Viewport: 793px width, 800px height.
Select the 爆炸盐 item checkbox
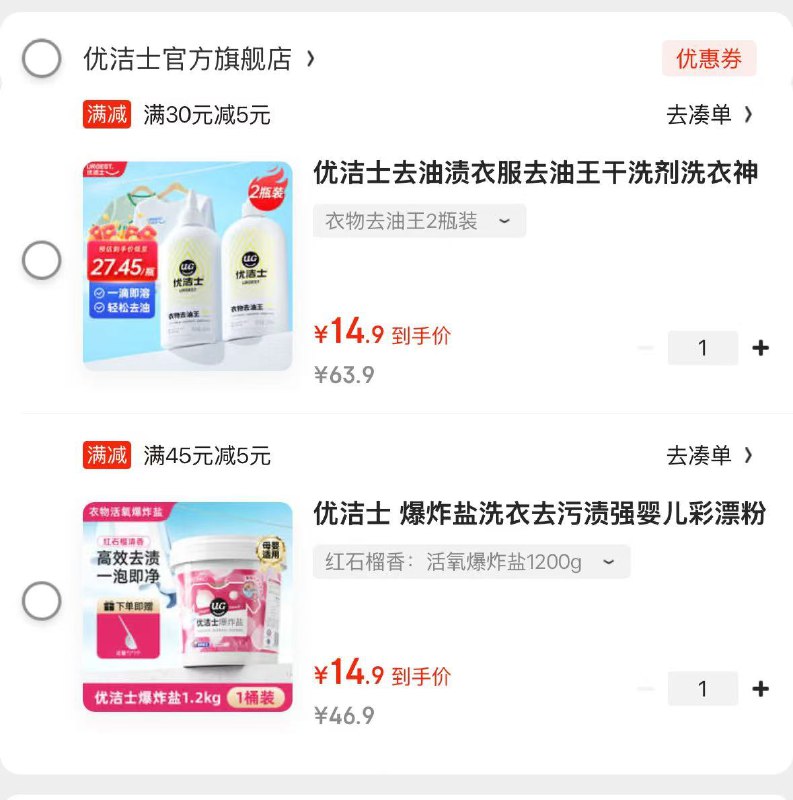pos(42,601)
